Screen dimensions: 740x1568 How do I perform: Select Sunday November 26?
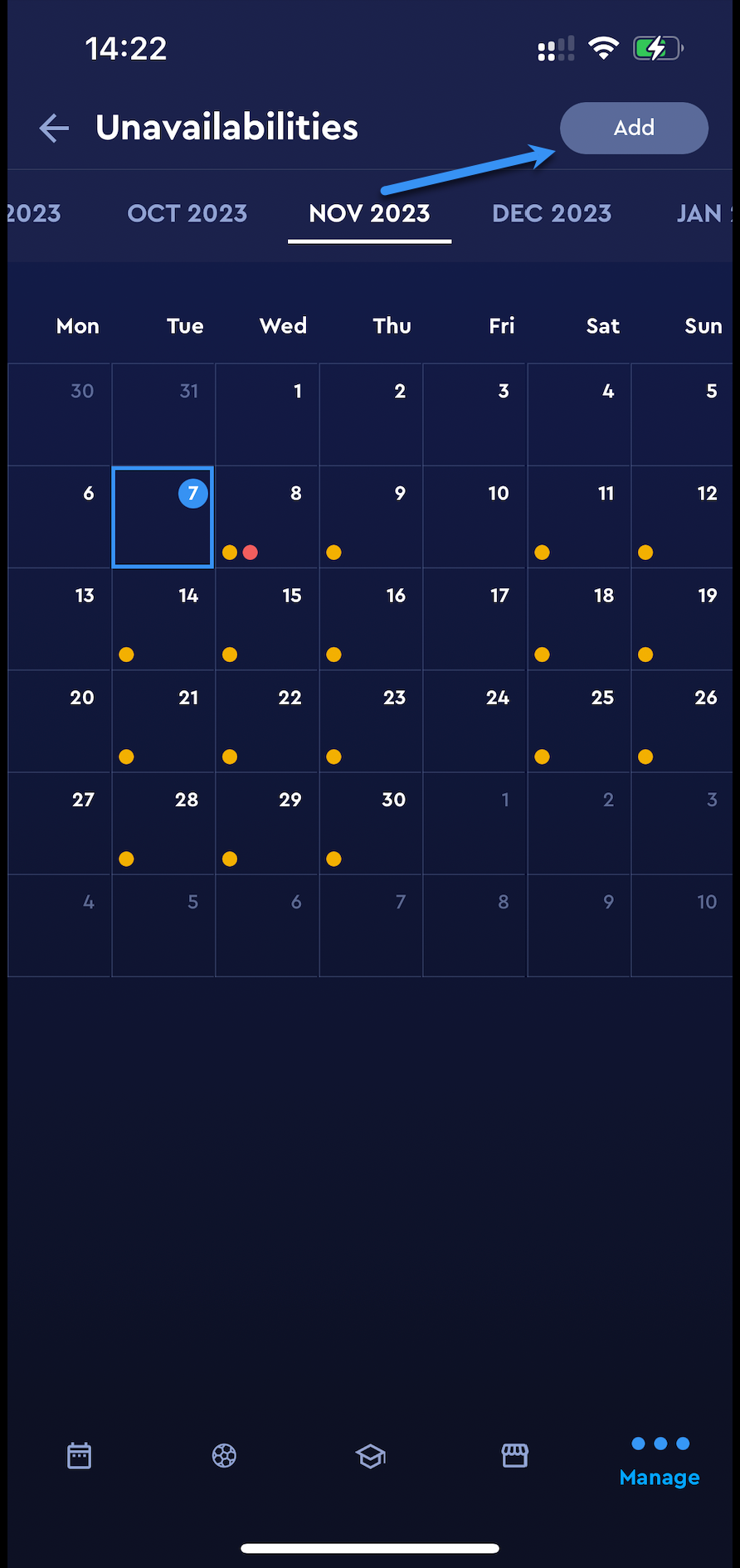[x=682, y=721]
